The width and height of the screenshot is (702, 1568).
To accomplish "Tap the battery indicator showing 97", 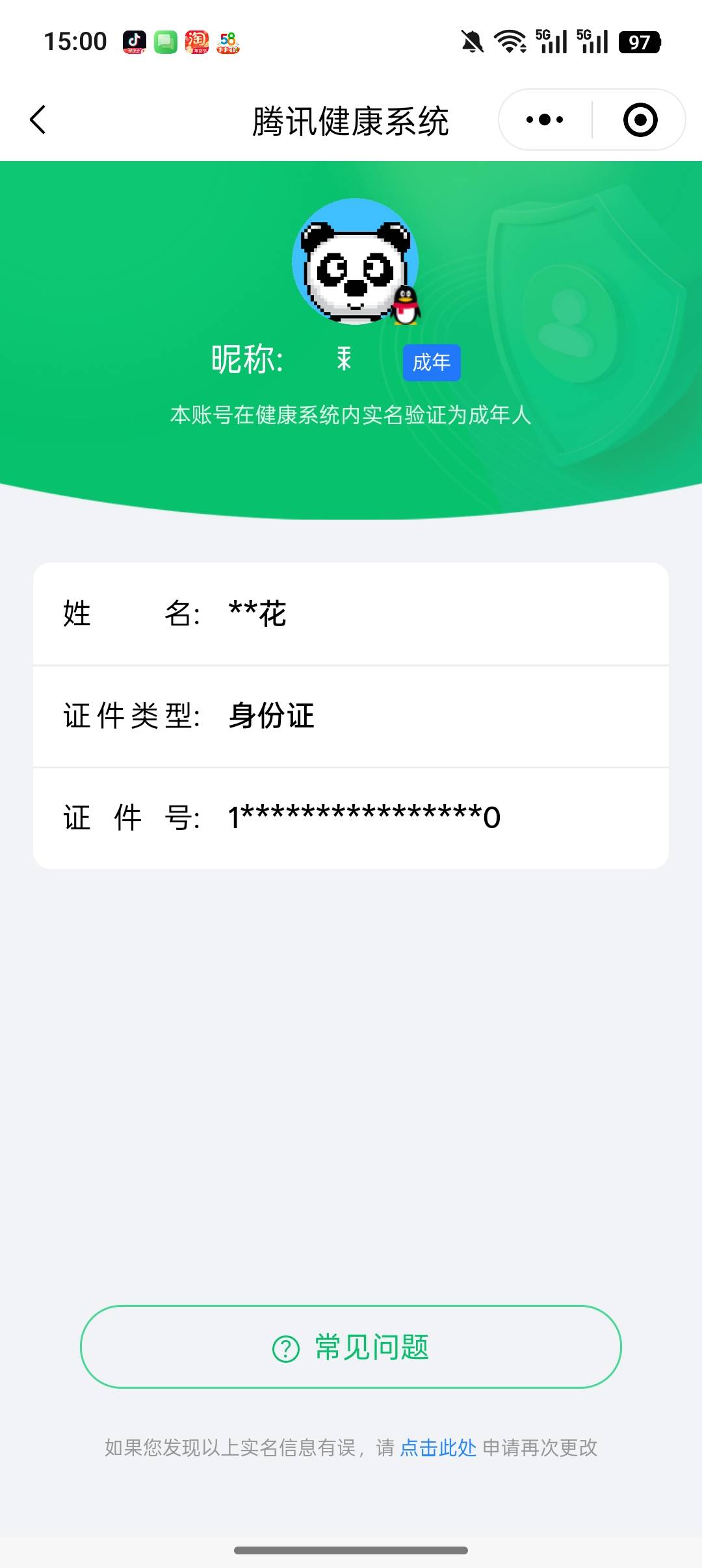I will click(x=639, y=41).
